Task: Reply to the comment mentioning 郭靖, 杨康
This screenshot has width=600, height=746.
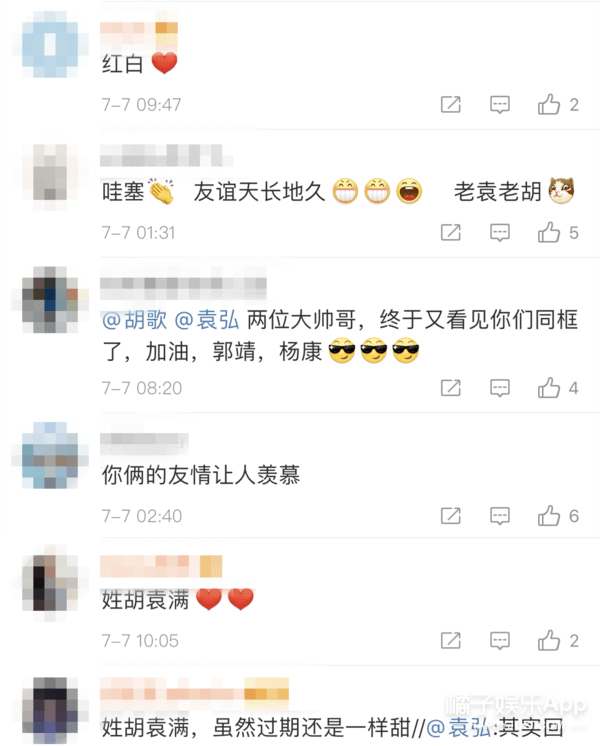Action: click(x=499, y=387)
